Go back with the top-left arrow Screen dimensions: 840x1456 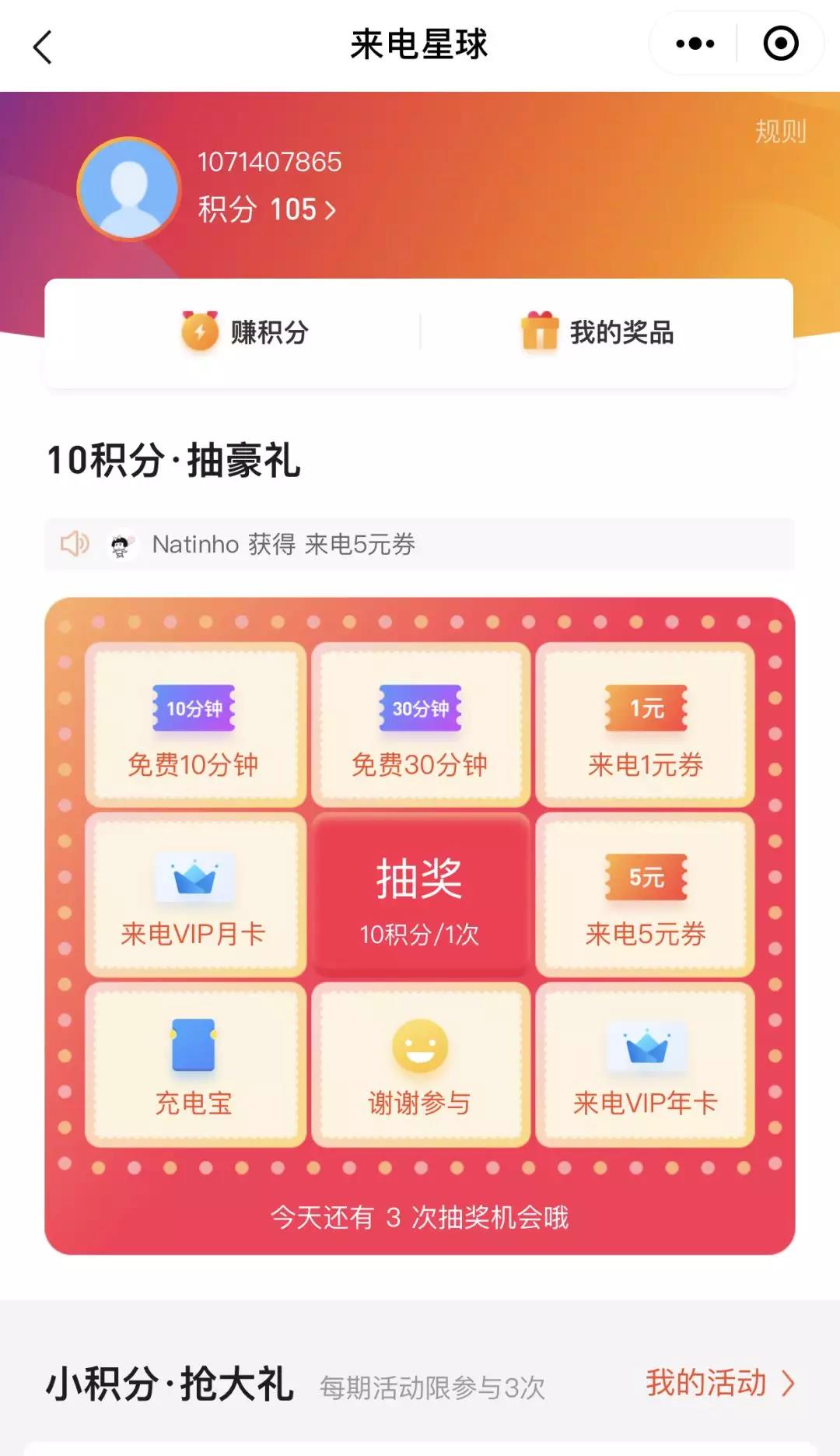click(x=43, y=47)
